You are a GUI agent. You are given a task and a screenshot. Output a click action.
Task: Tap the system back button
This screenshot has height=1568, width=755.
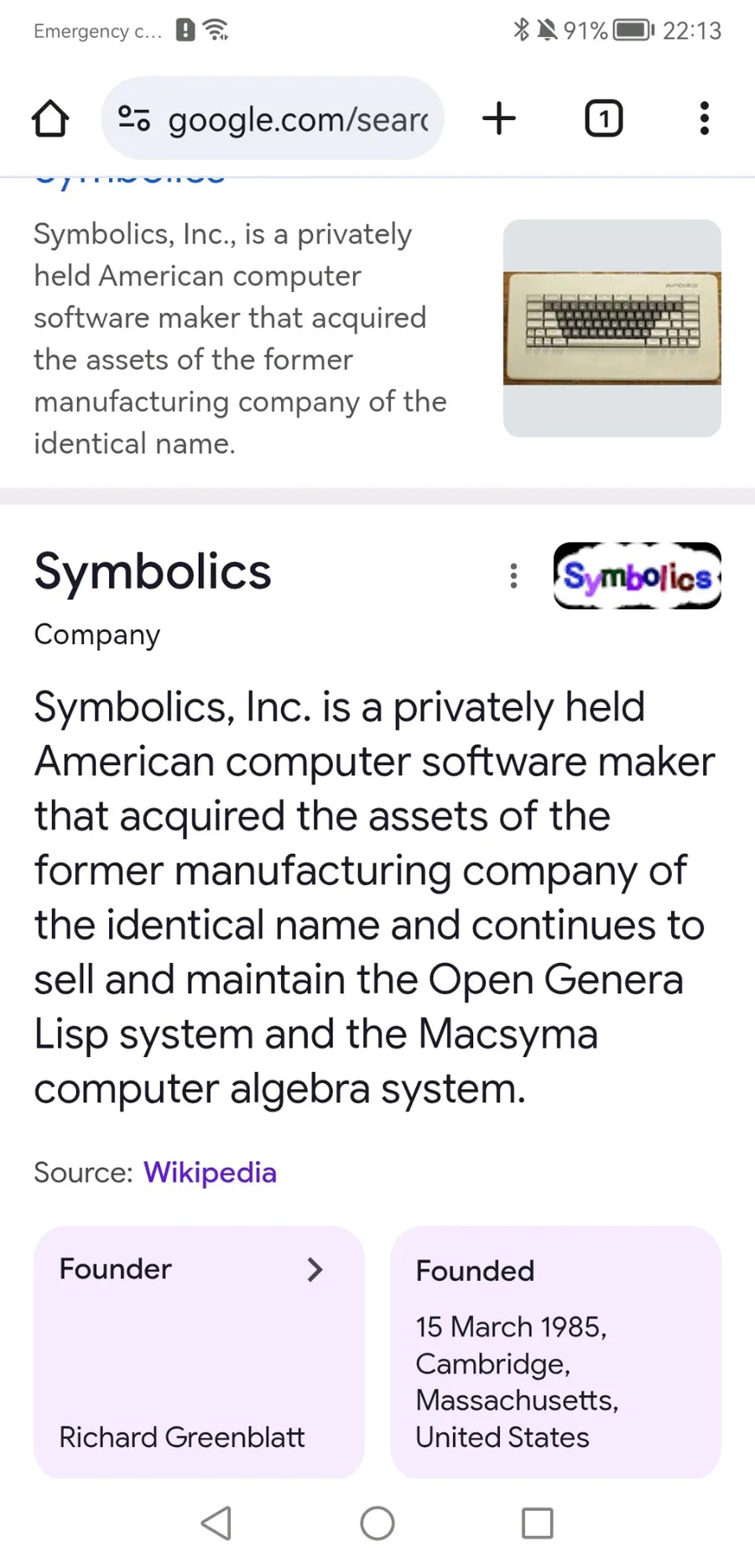click(x=216, y=1523)
